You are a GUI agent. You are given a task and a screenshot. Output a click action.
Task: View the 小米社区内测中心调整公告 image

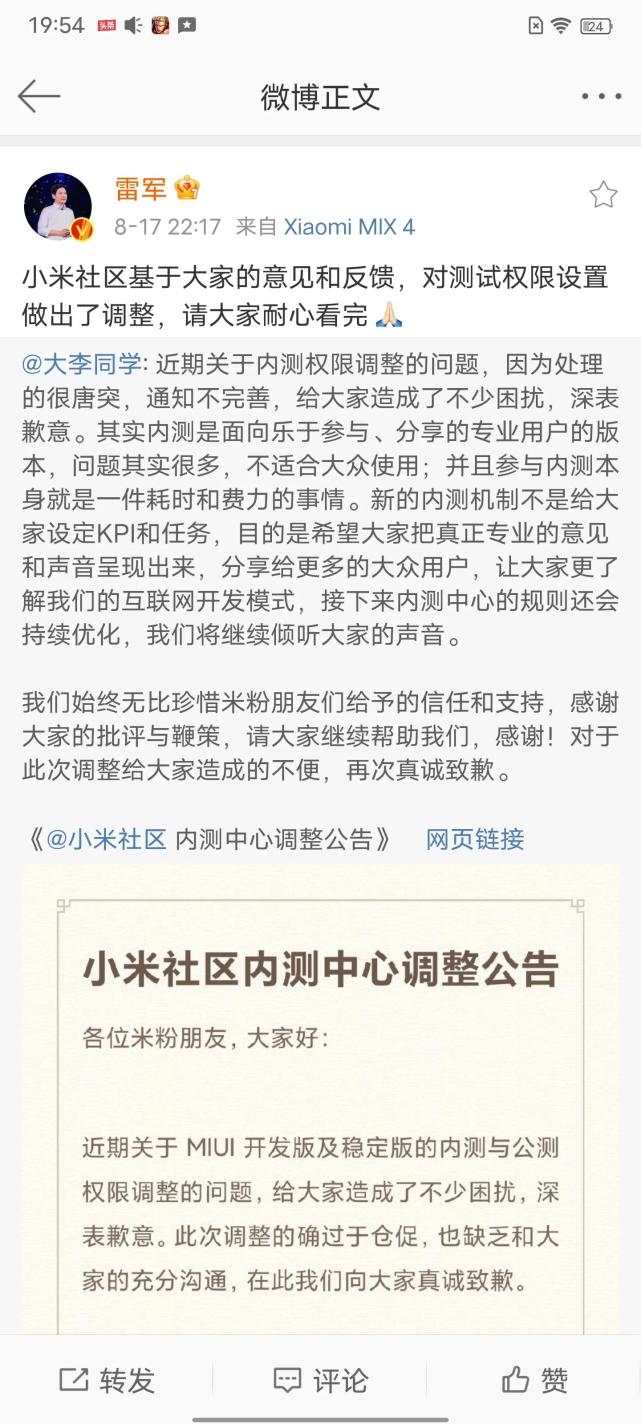320,1098
